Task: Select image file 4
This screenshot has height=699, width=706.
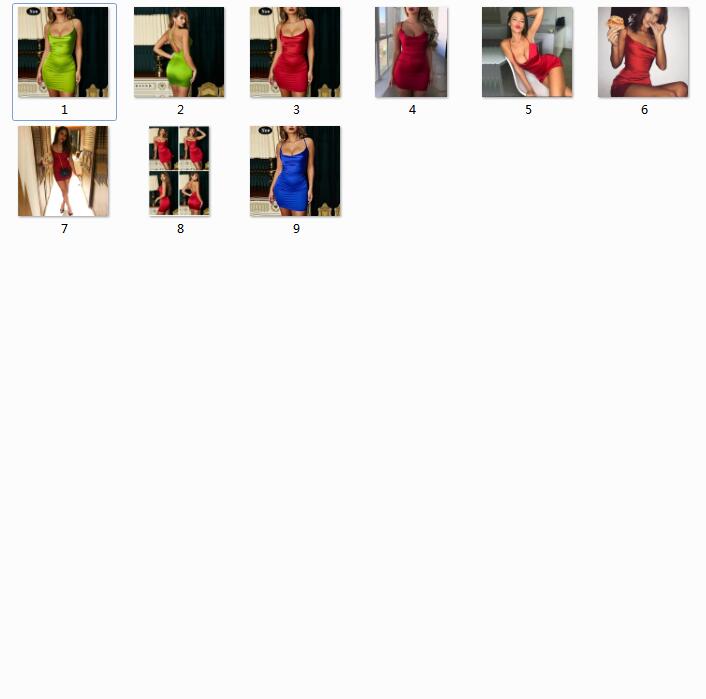Action: click(x=411, y=53)
